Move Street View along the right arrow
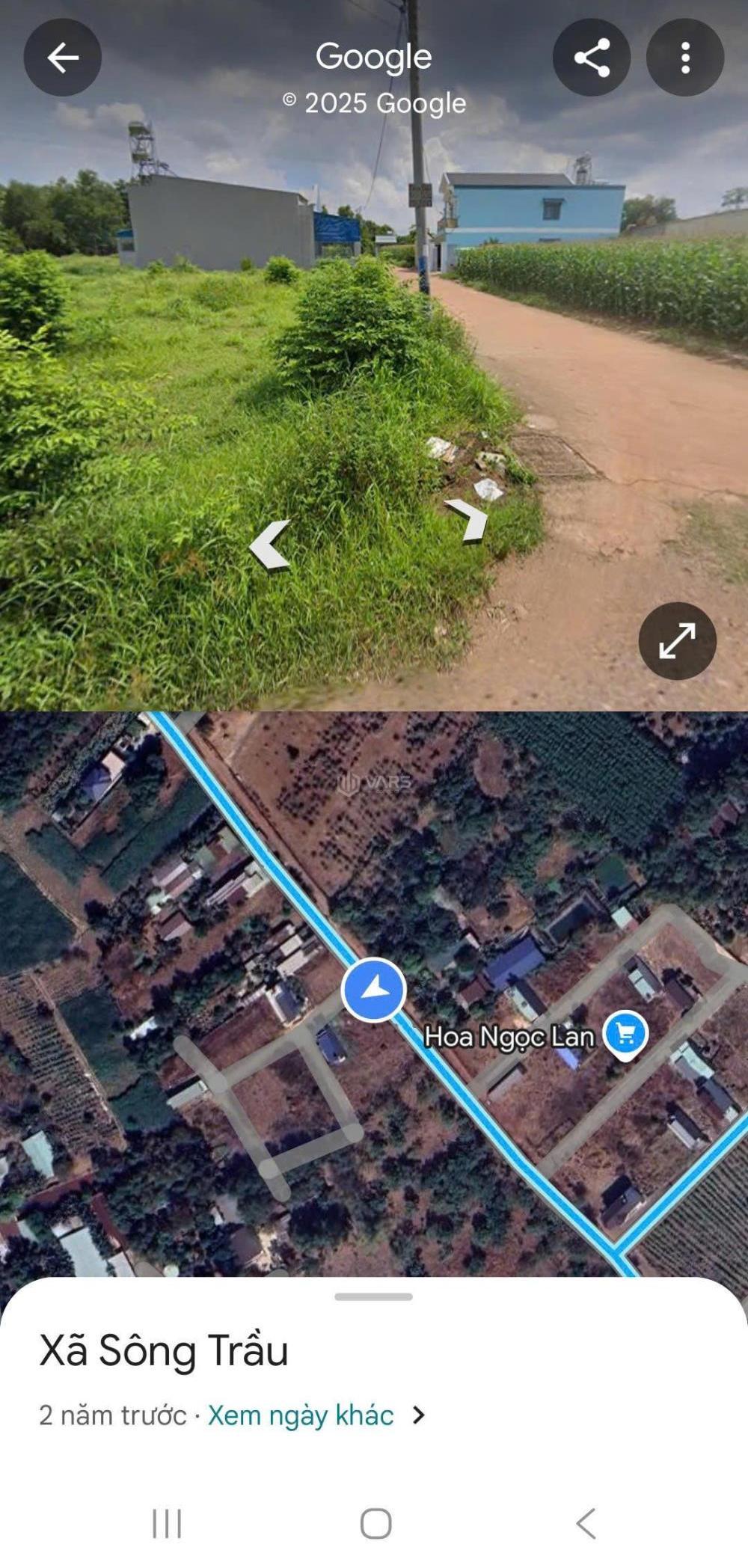 [467, 518]
